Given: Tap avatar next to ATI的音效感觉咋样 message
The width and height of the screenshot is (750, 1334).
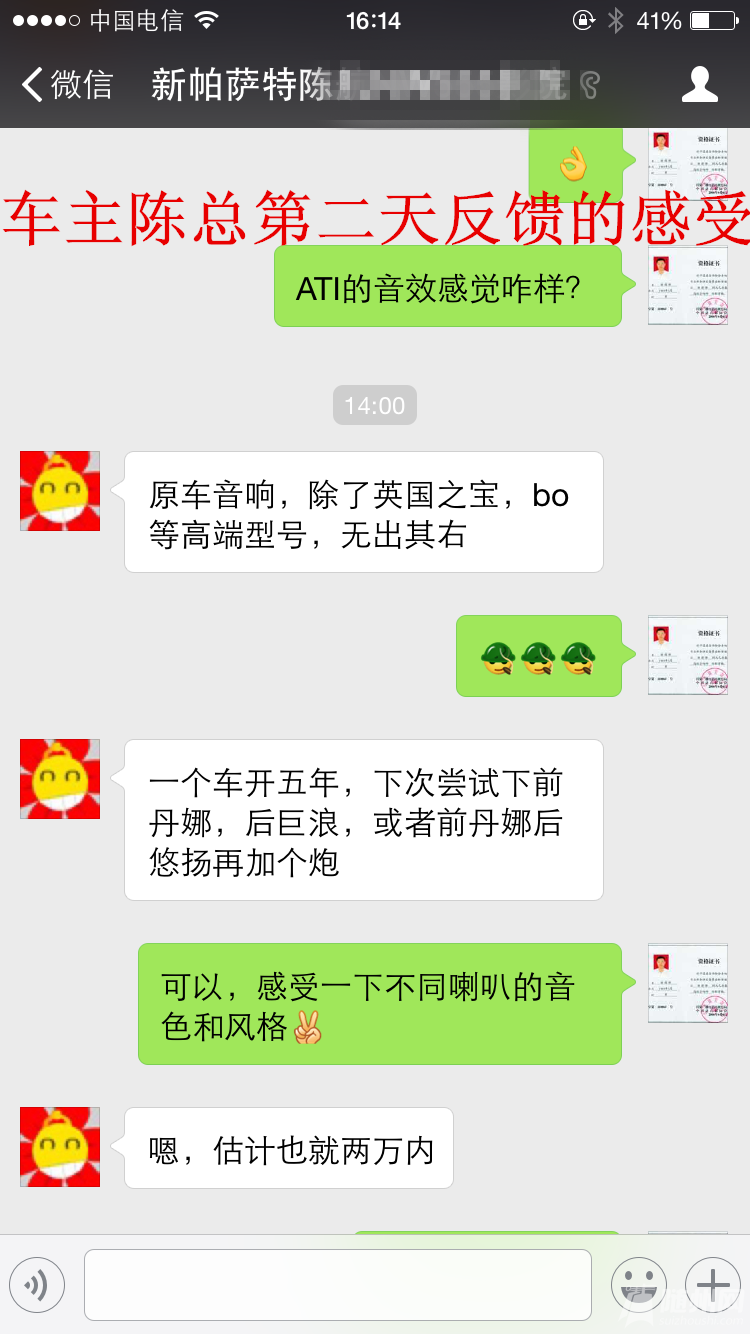Looking at the screenshot, I should pyautogui.click(x=687, y=286).
